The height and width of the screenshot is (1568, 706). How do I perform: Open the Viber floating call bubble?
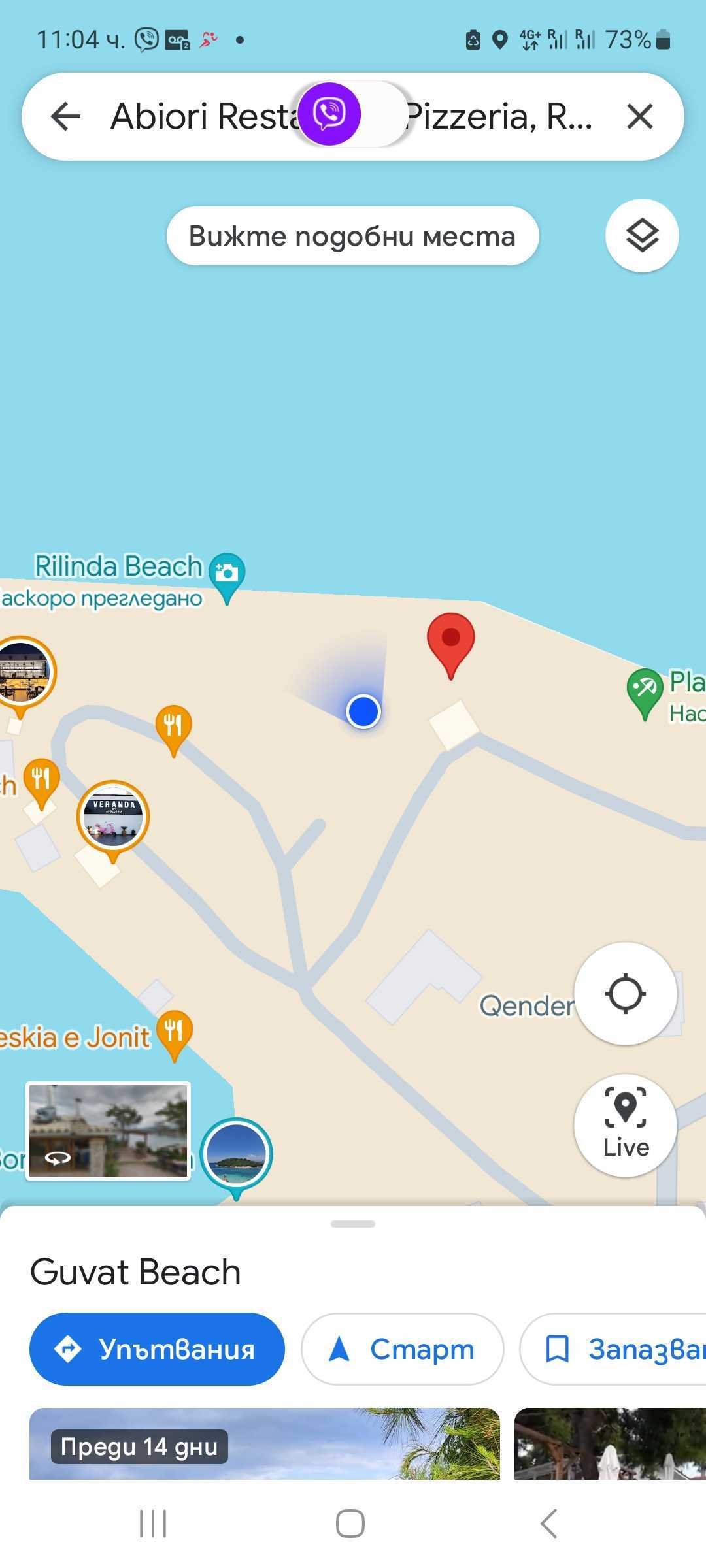click(x=329, y=114)
